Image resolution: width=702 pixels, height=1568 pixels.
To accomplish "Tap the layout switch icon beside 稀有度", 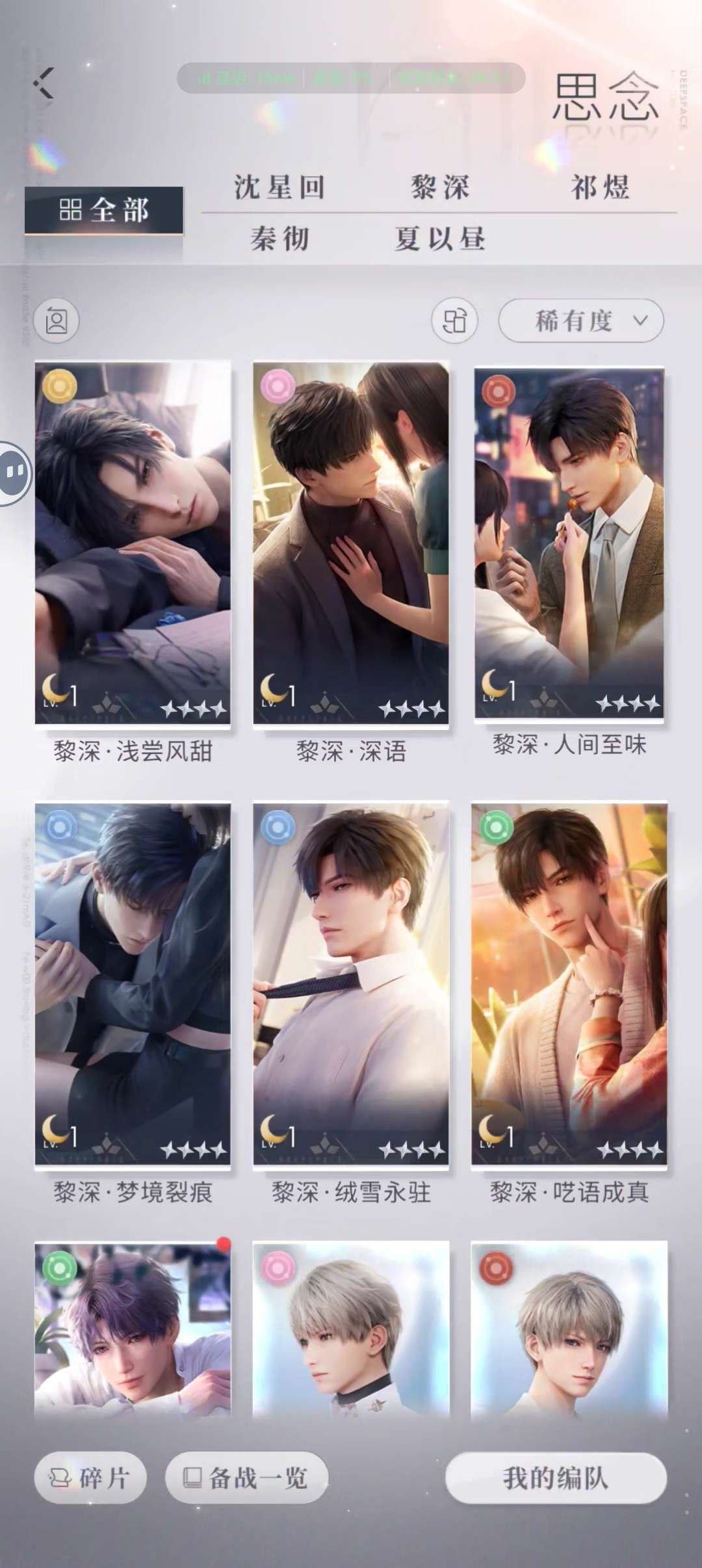I will click(454, 320).
